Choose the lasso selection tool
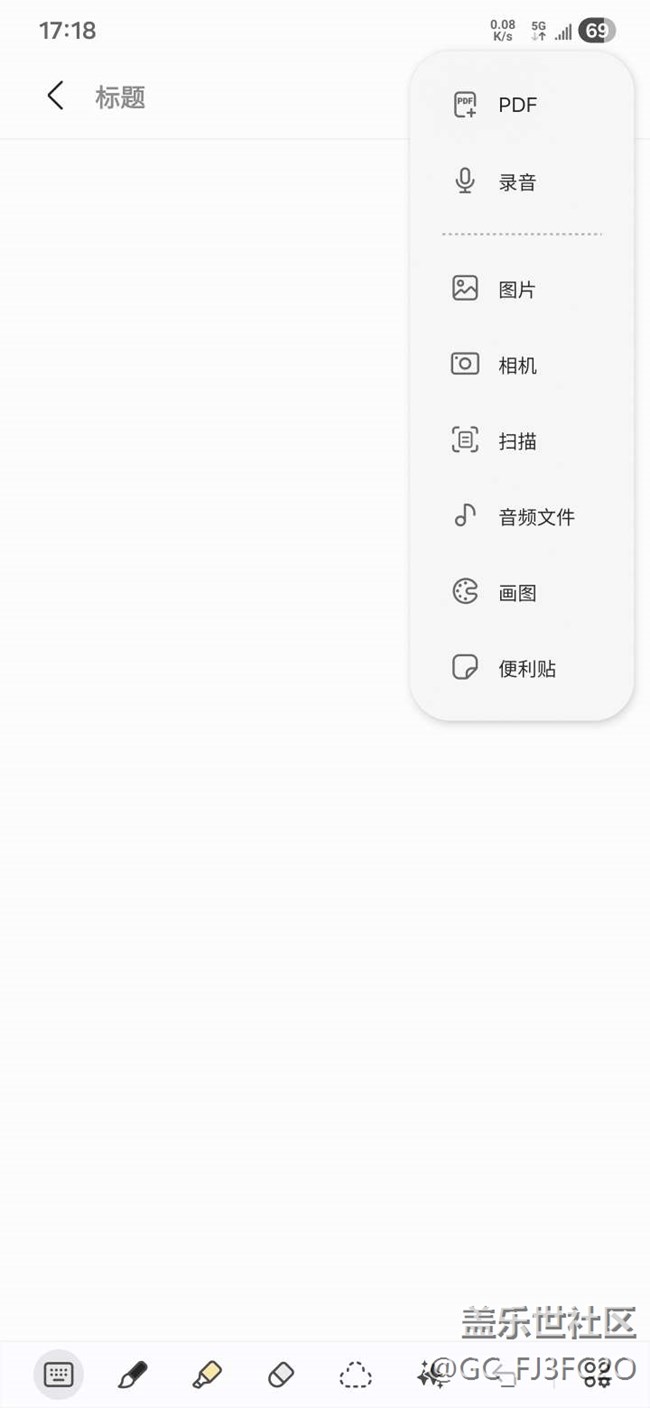Screen dimensions: 650x1408 coord(355,1375)
